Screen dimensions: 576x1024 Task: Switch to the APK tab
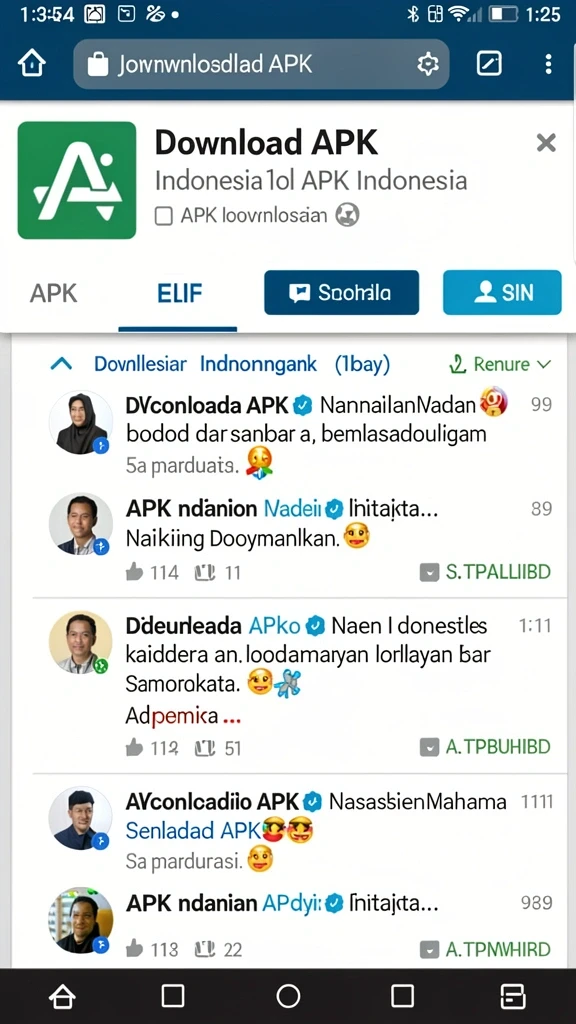click(x=54, y=293)
